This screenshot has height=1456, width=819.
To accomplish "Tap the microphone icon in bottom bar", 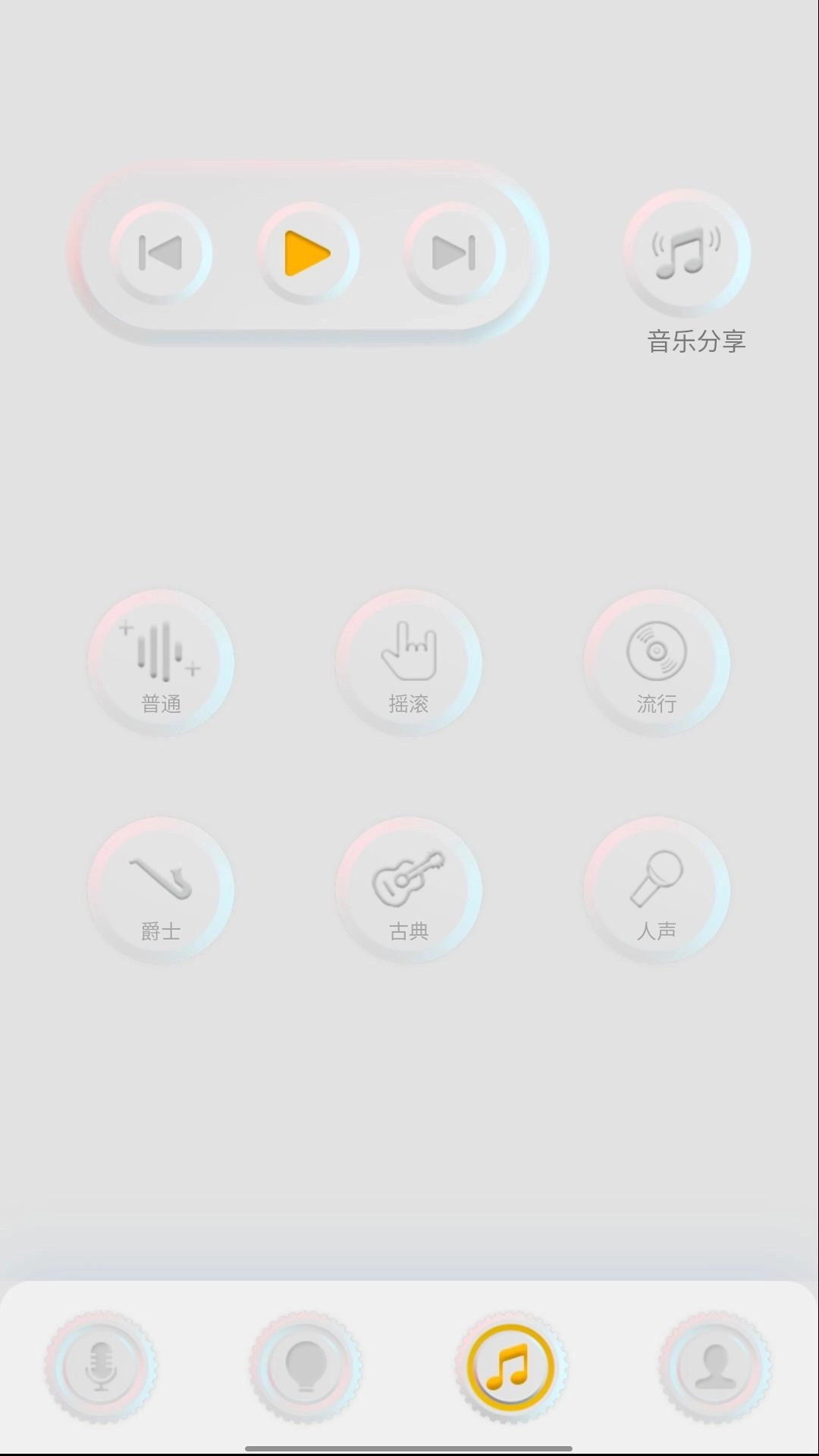I will pyautogui.click(x=99, y=1365).
